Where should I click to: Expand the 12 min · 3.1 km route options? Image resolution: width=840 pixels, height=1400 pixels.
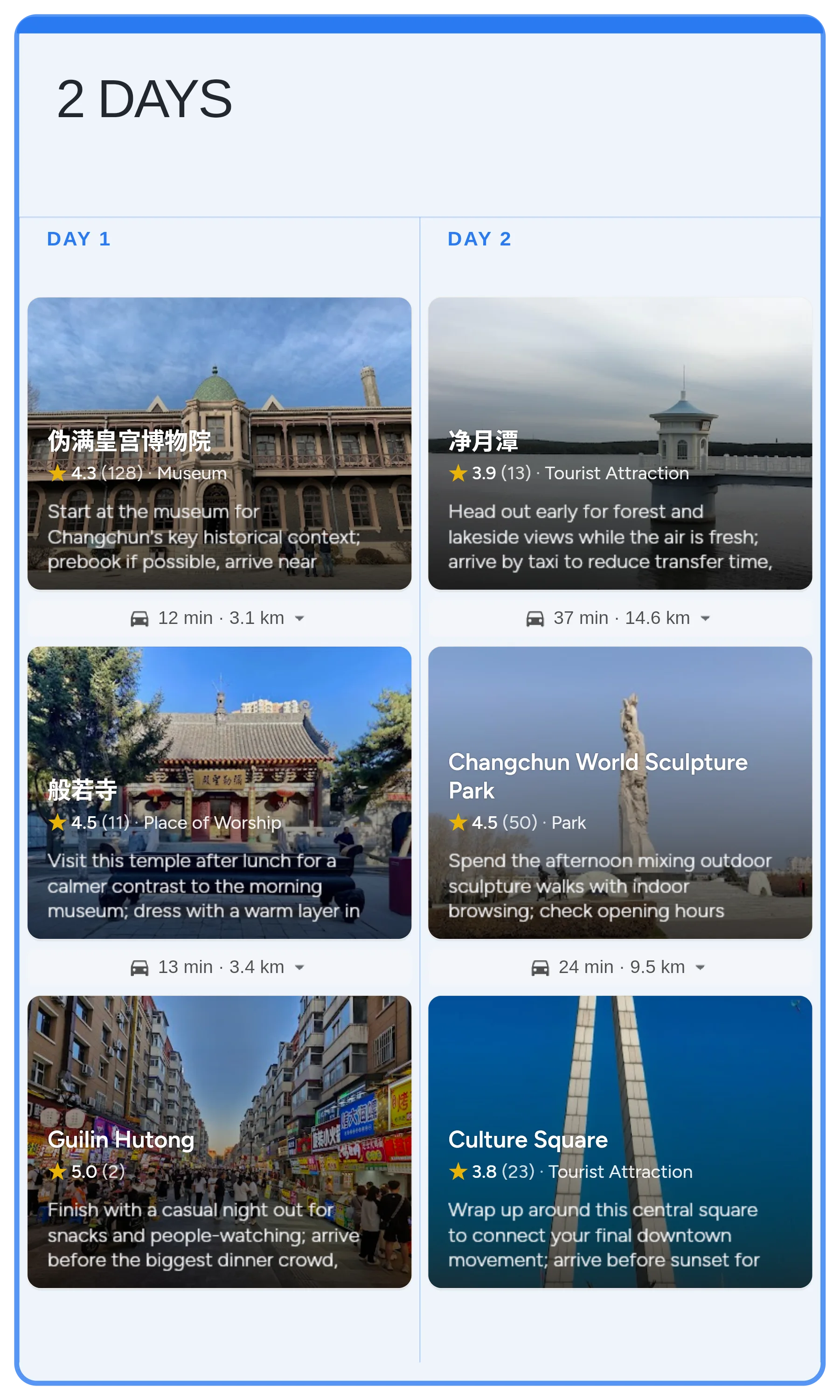pyautogui.click(x=300, y=618)
